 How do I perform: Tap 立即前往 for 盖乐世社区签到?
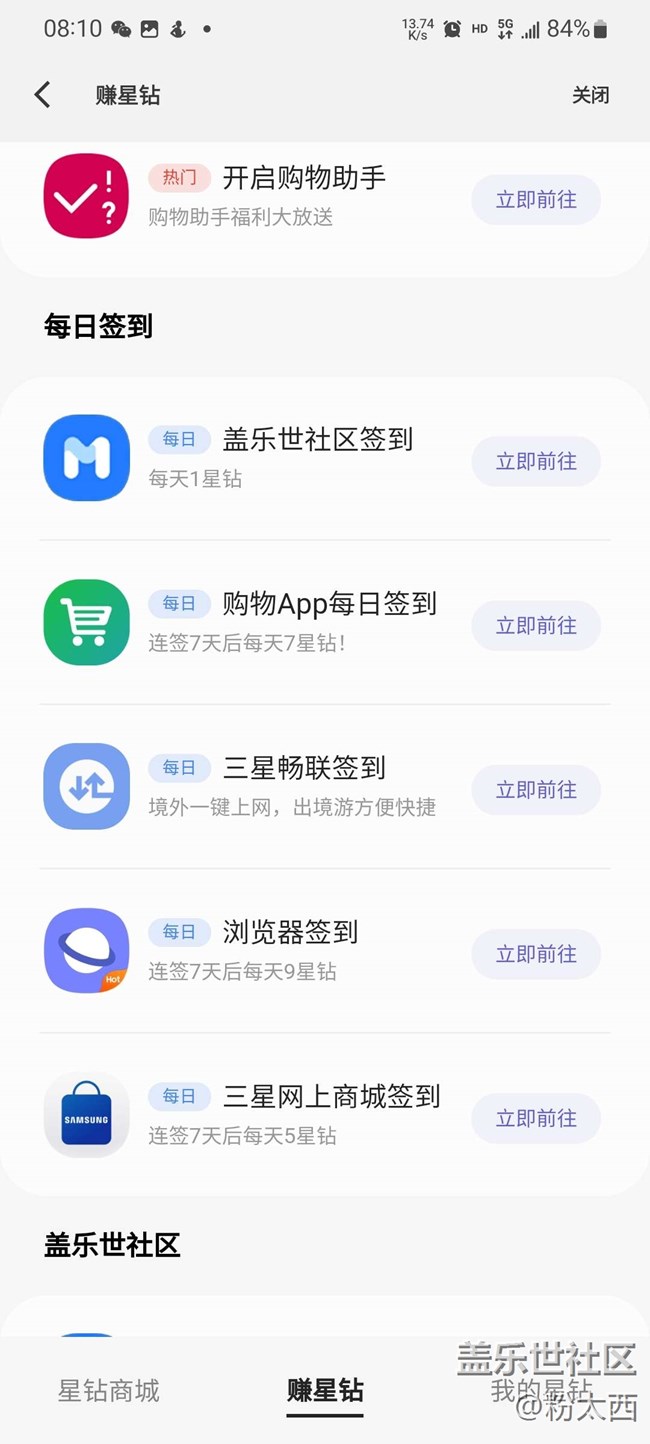[x=536, y=462]
